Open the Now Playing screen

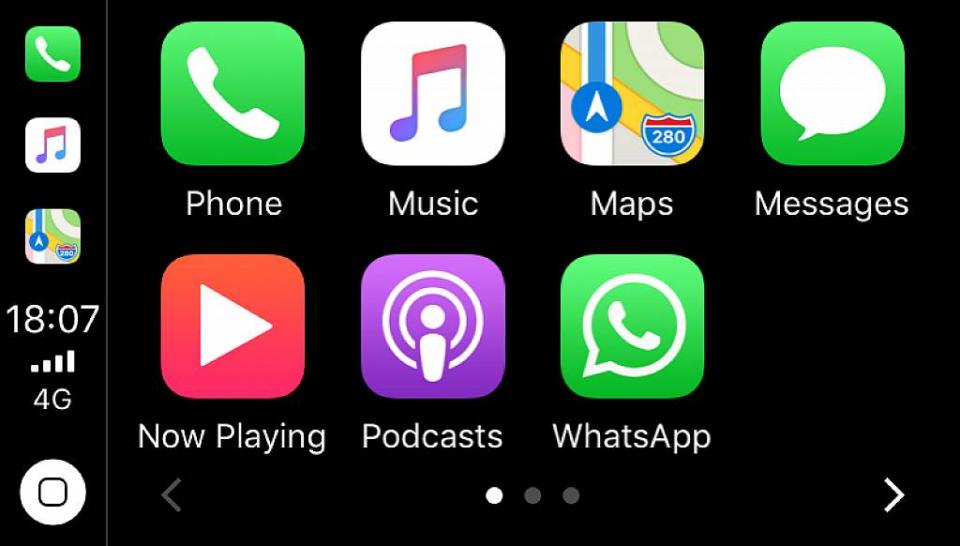pos(233,326)
